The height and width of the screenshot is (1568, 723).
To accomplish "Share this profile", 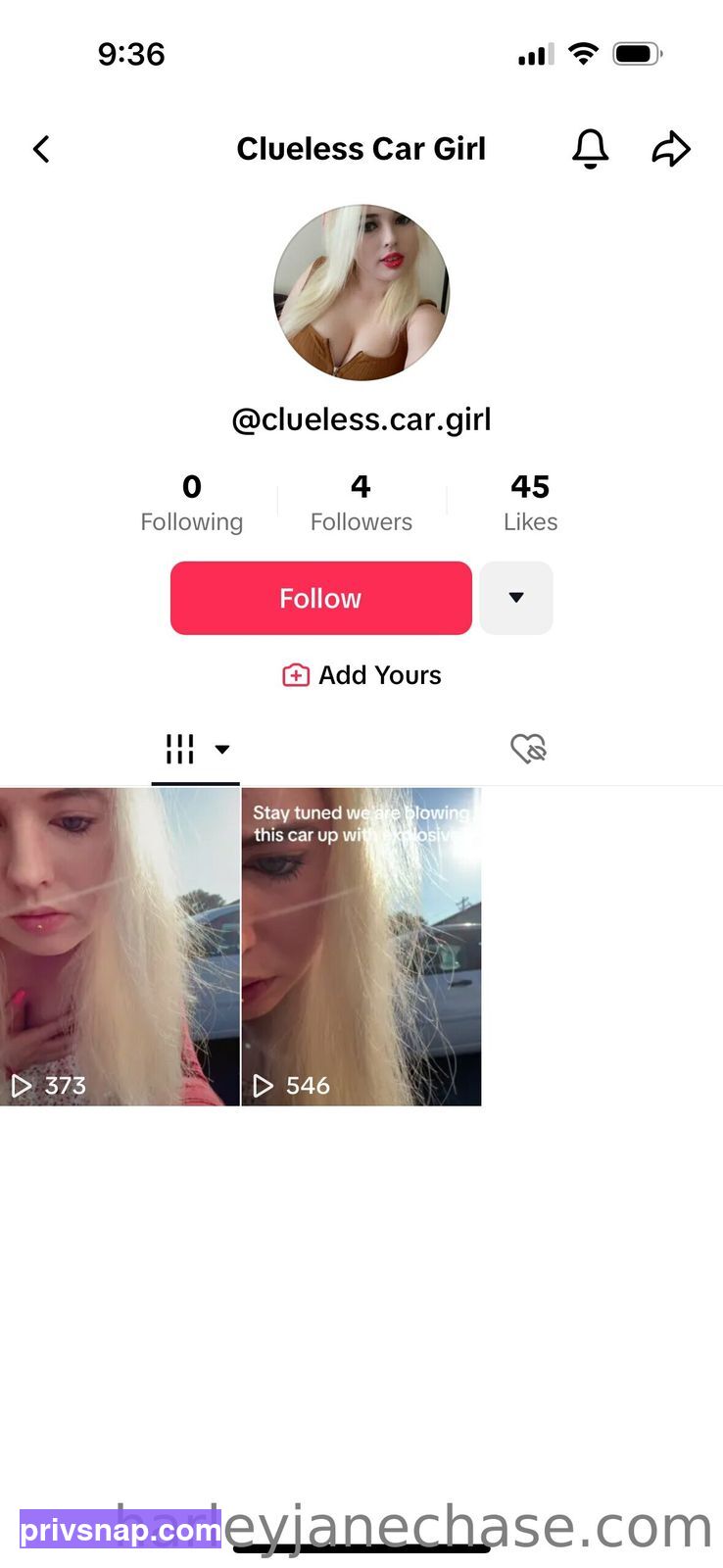I will (671, 149).
